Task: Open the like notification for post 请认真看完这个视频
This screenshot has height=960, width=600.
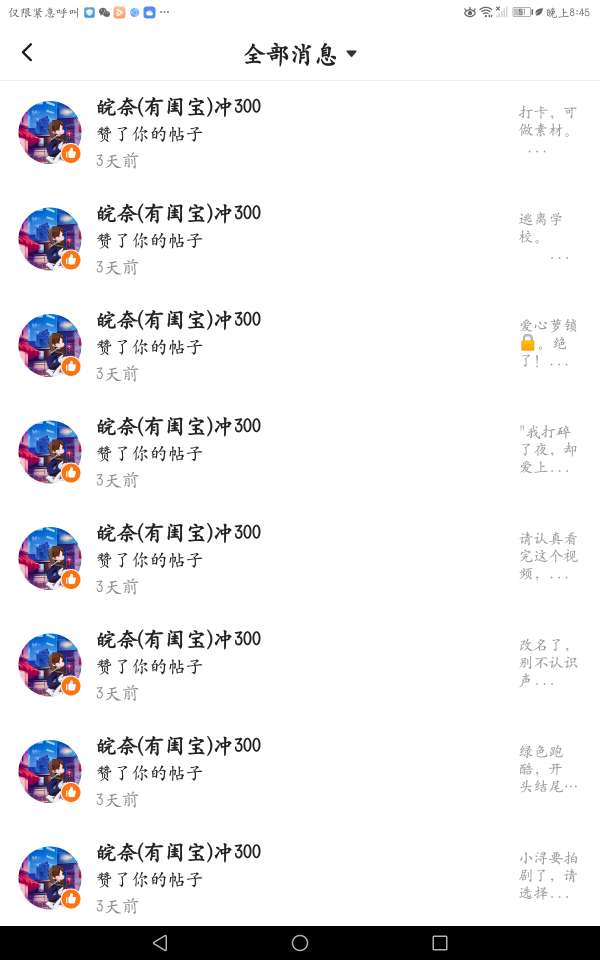Action: [300, 560]
